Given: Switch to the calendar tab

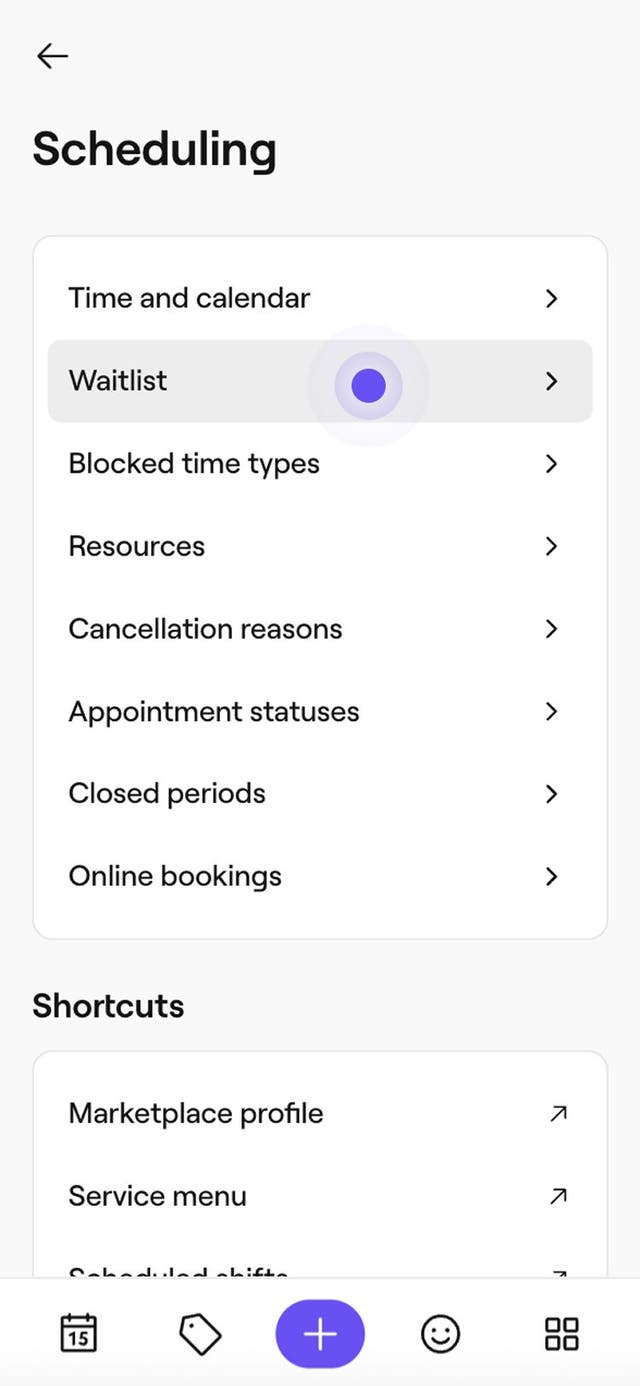Looking at the screenshot, I should coord(79,1334).
